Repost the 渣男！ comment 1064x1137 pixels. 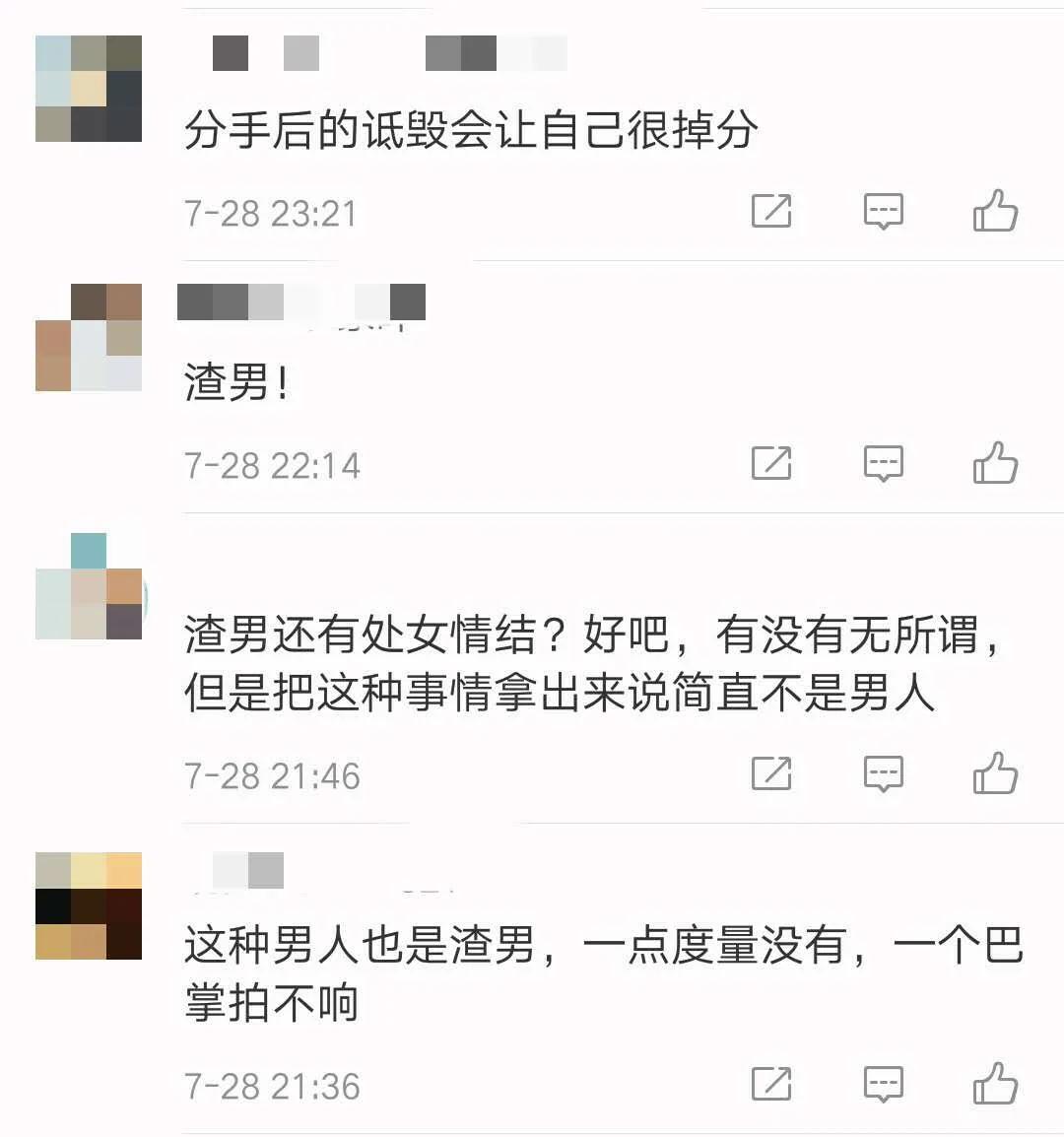[771, 463]
